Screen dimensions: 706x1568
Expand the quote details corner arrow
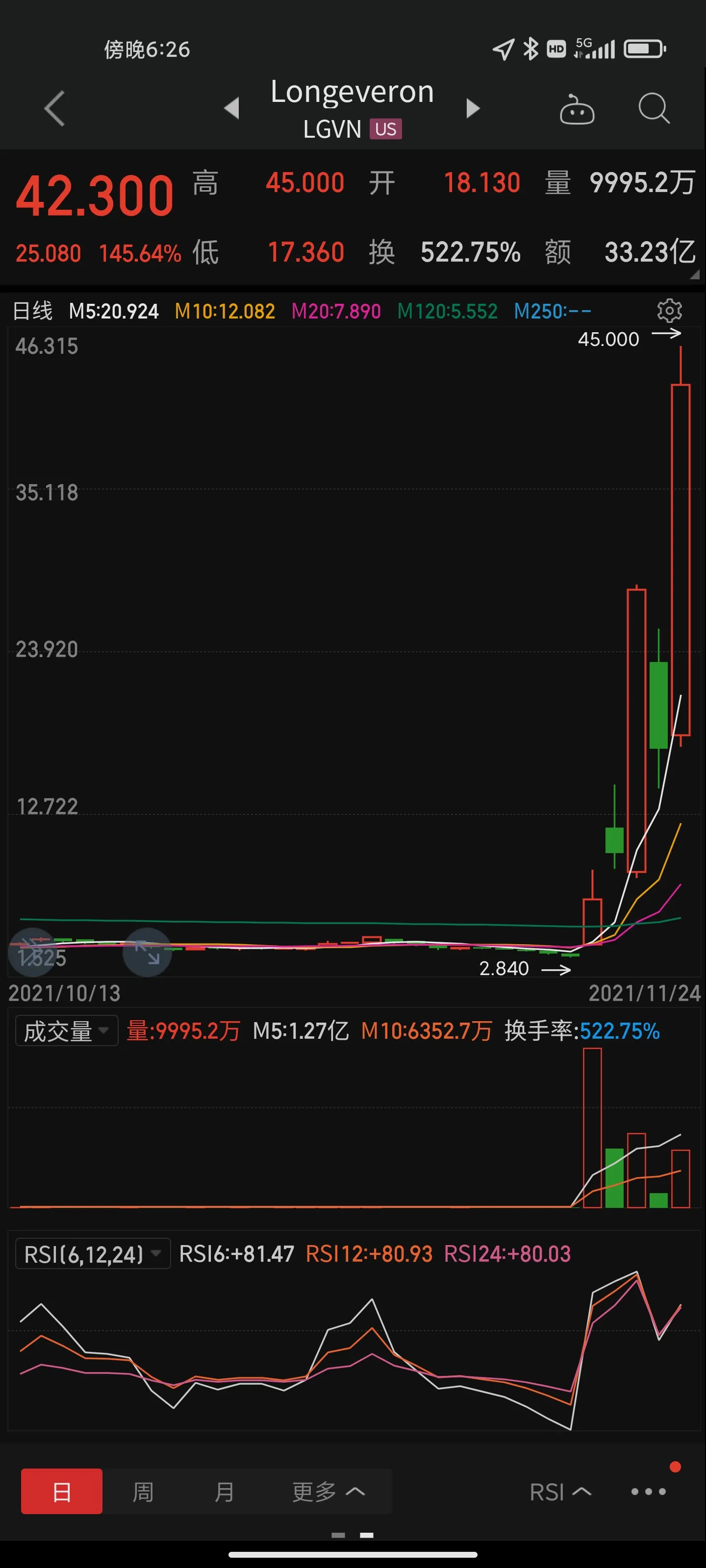click(694, 274)
